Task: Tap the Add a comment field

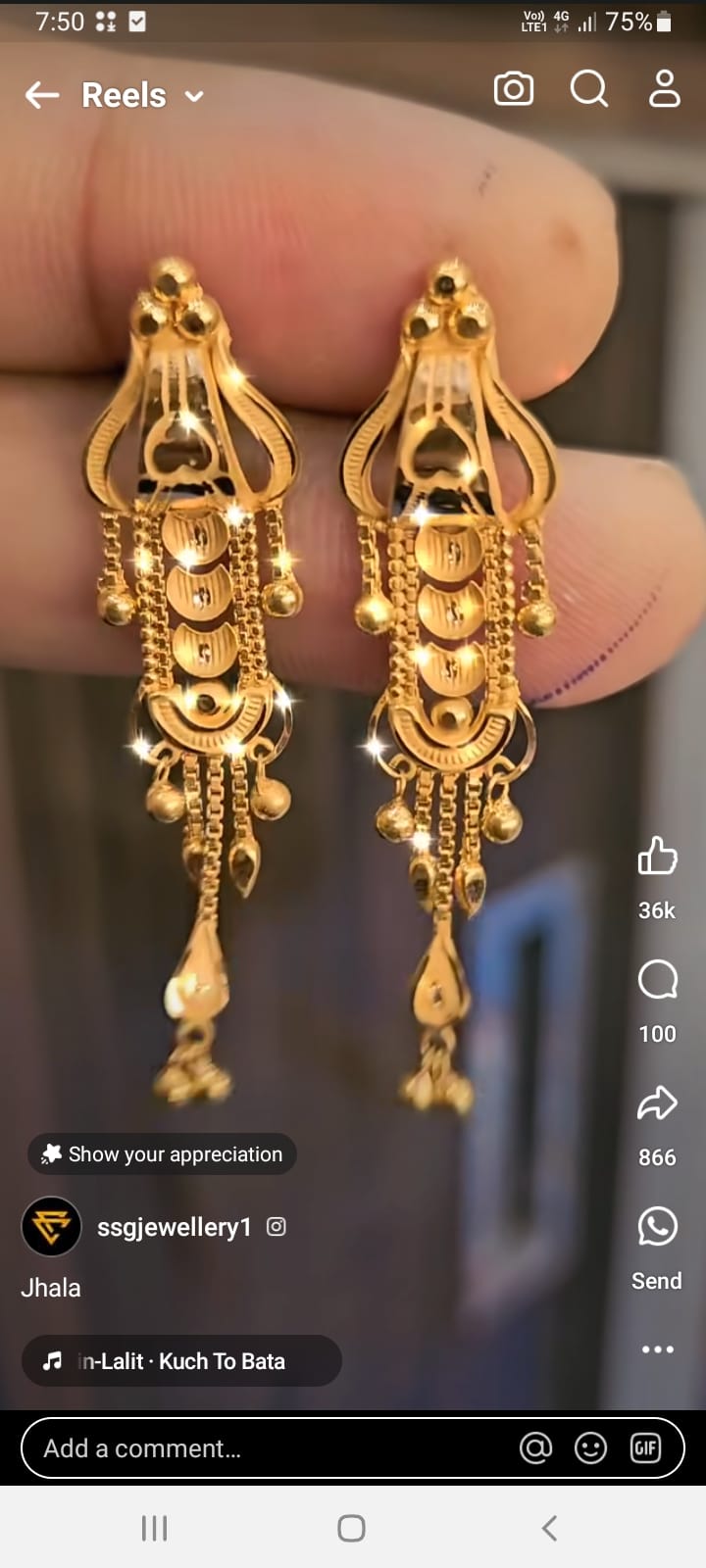Action: (265, 1448)
